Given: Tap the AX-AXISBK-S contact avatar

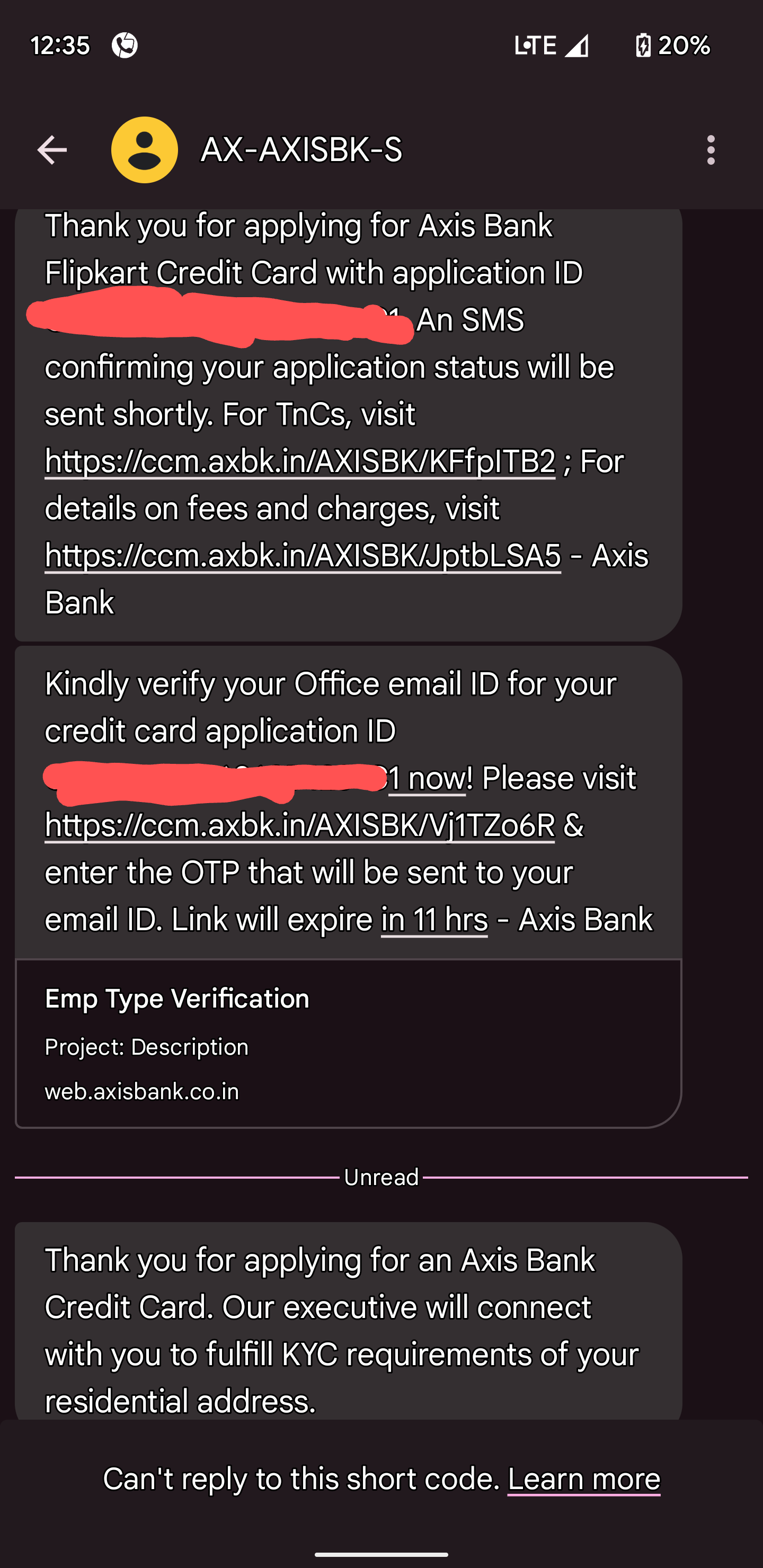Looking at the screenshot, I should 145,150.
